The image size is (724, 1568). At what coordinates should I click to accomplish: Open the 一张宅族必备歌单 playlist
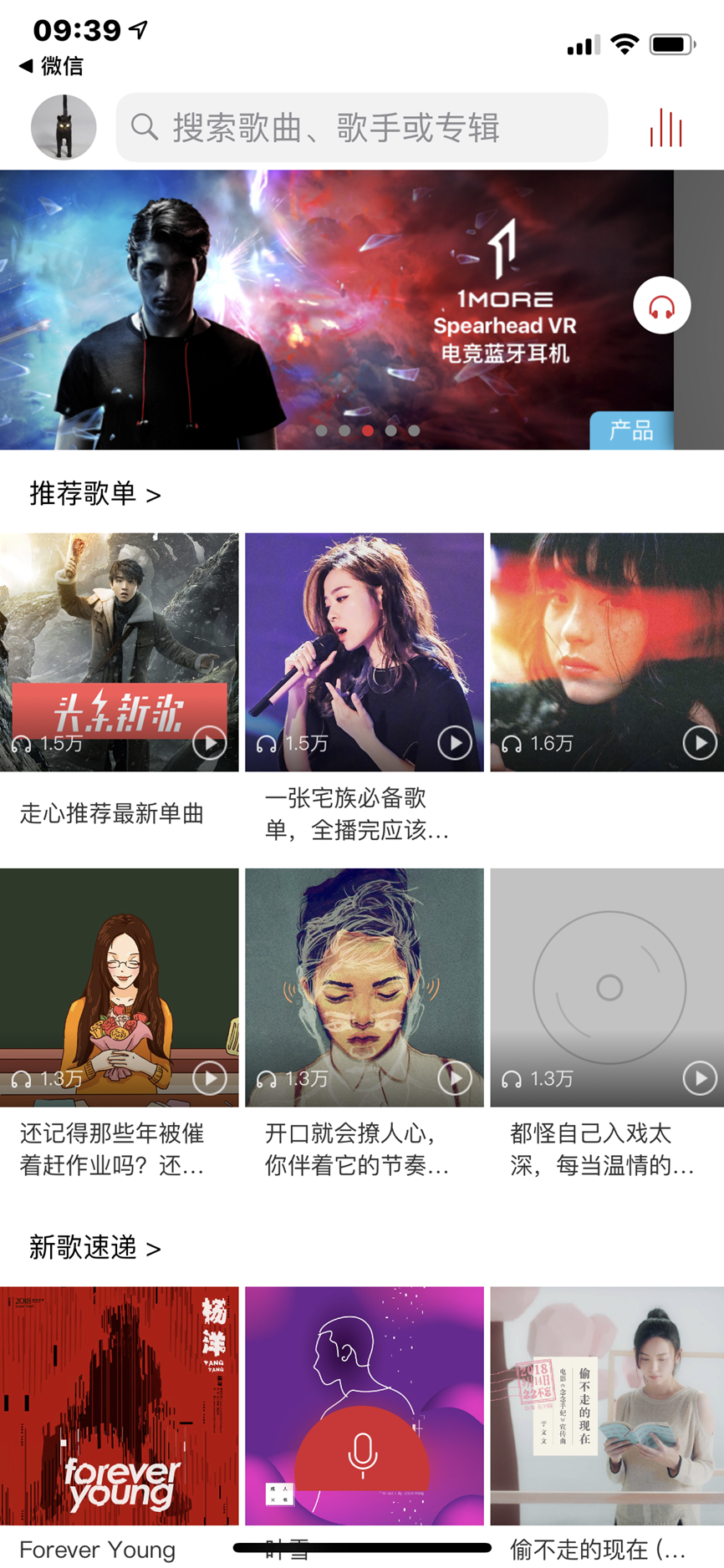(x=364, y=652)
